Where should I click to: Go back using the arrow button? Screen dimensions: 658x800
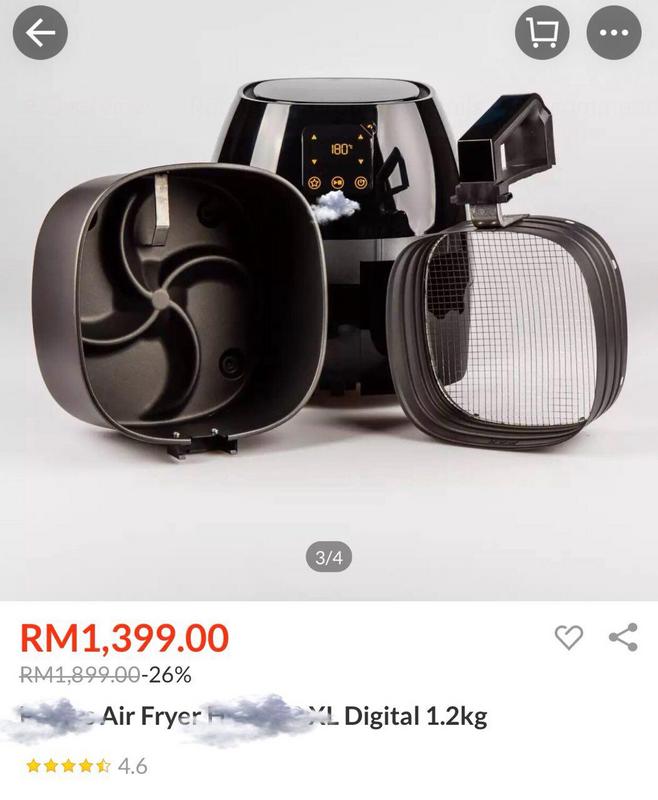(x=40, y=33)
